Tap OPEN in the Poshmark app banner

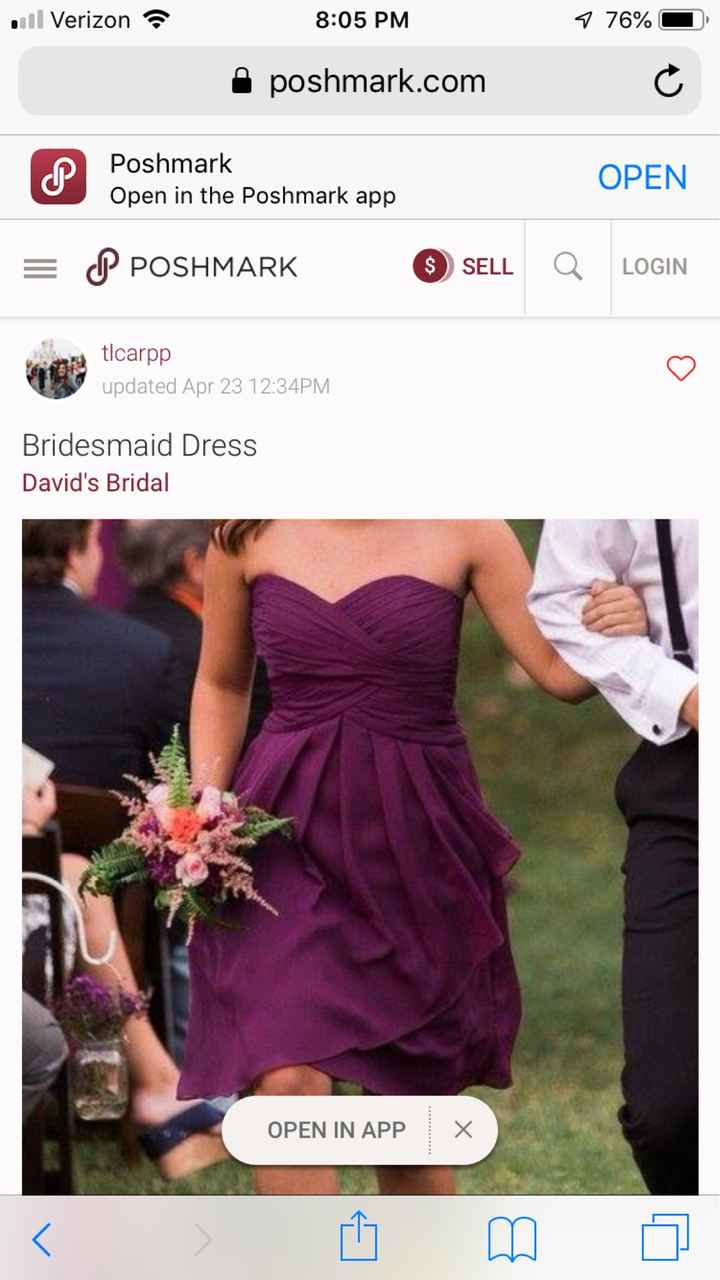click(x=642, y=178)
